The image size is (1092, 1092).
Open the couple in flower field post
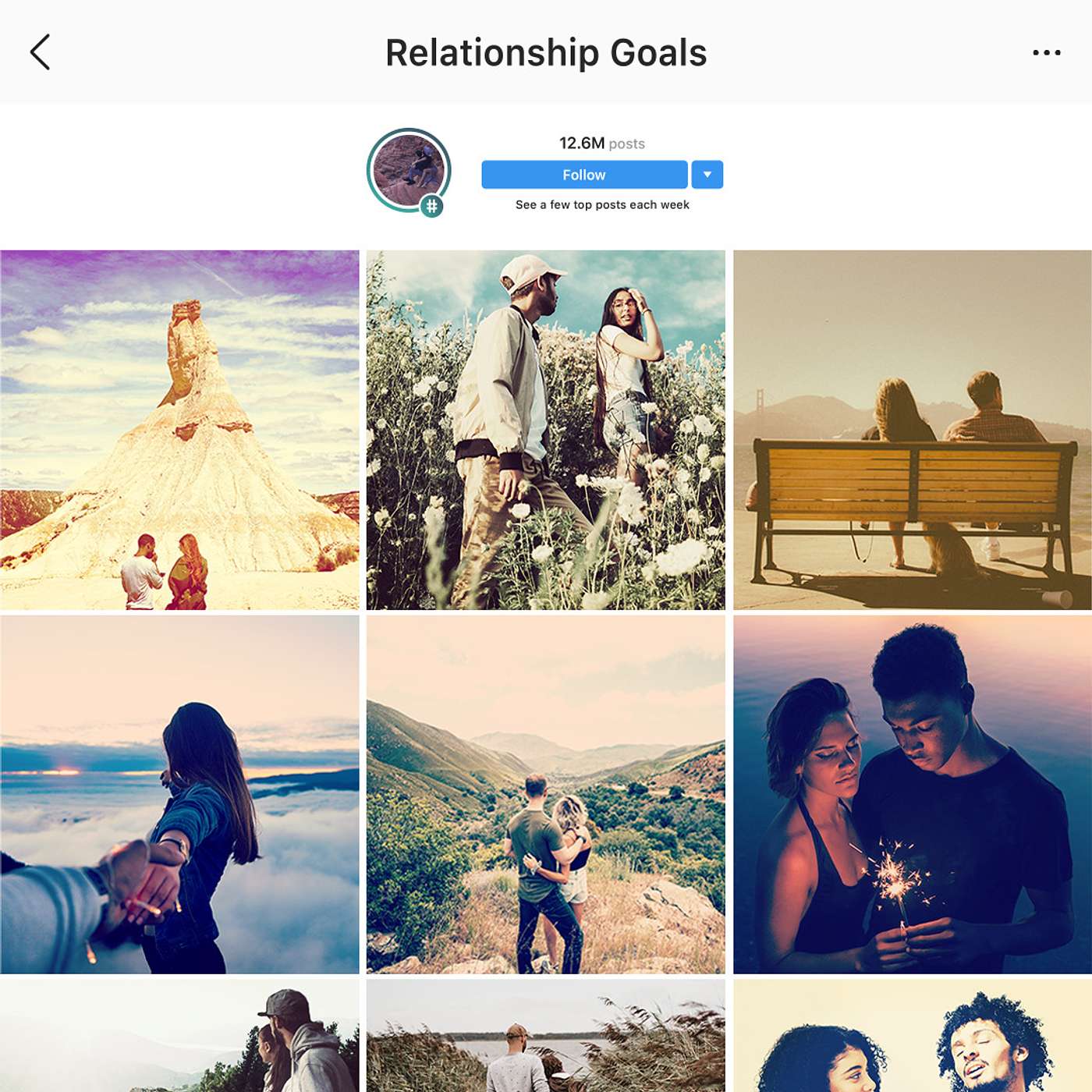tap(546, 430)
